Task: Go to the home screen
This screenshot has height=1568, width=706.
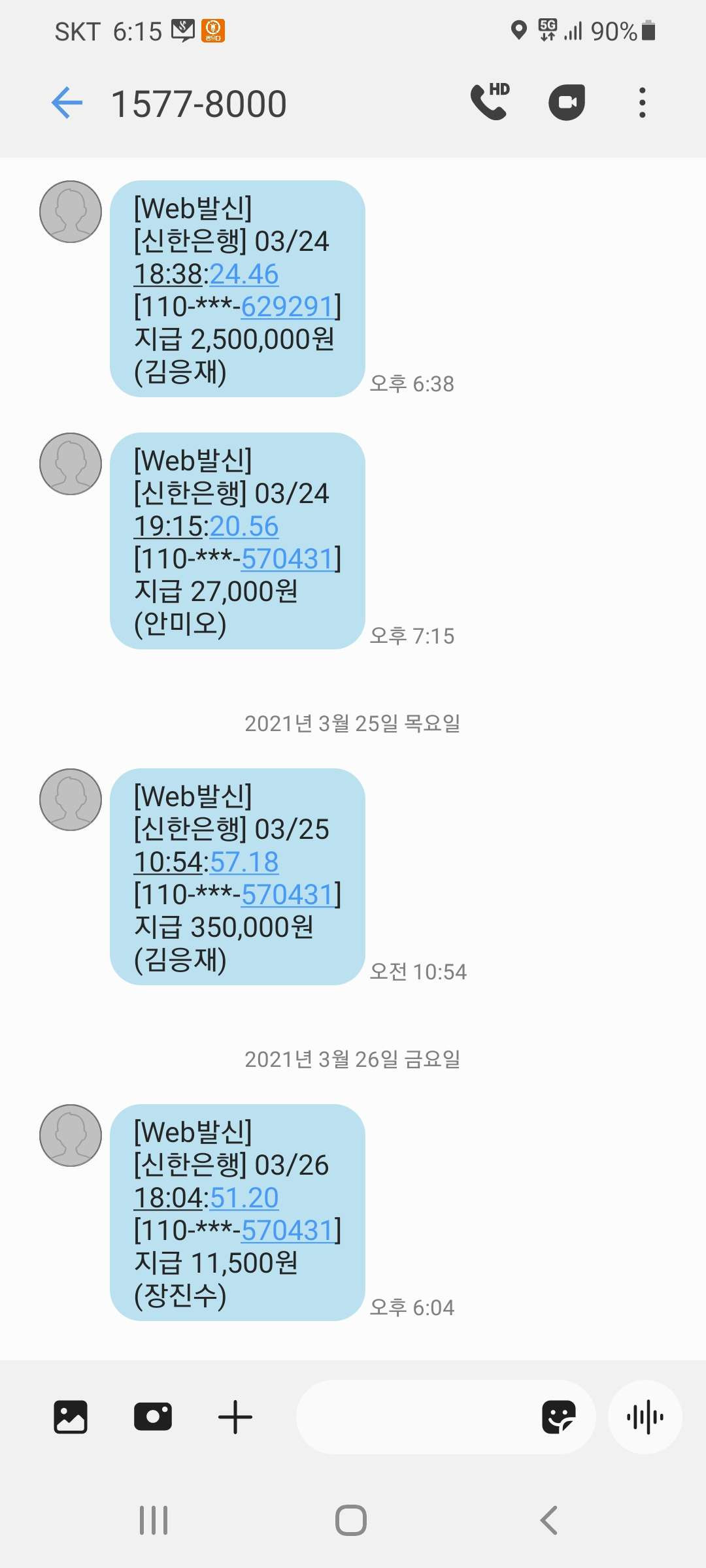Action: tap(351, 1520)
